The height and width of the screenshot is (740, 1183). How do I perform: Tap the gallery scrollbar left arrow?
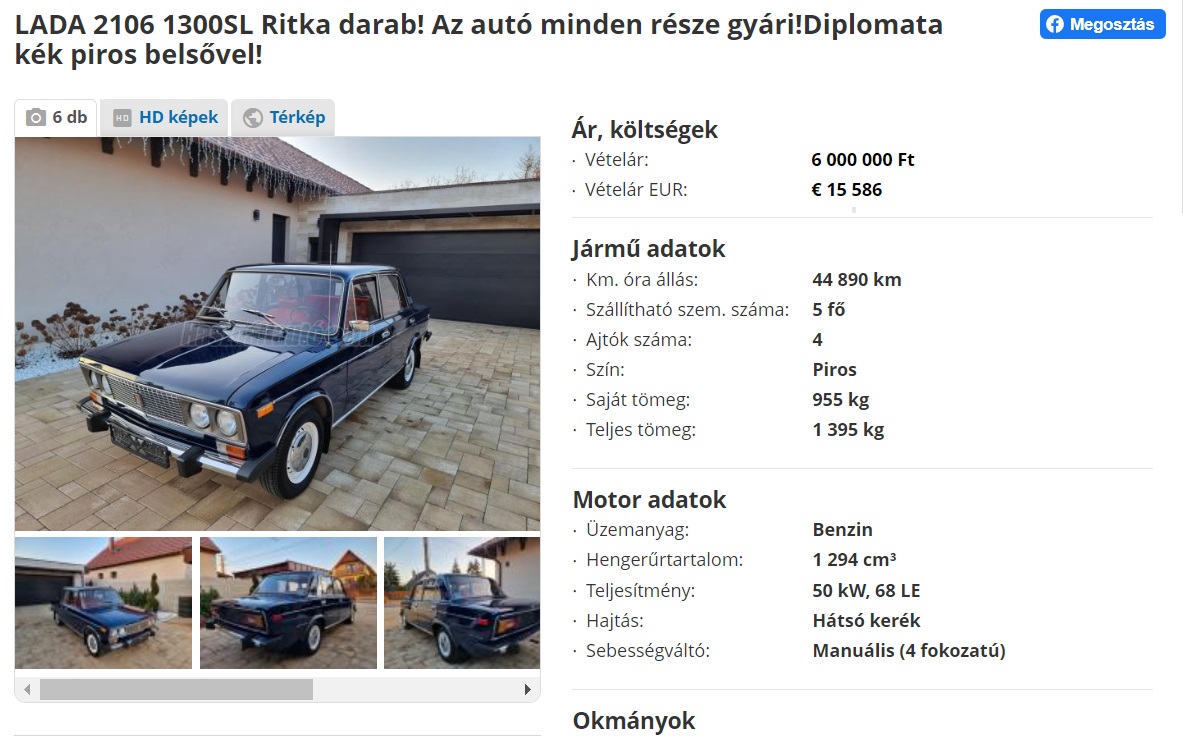click(27, 690)
